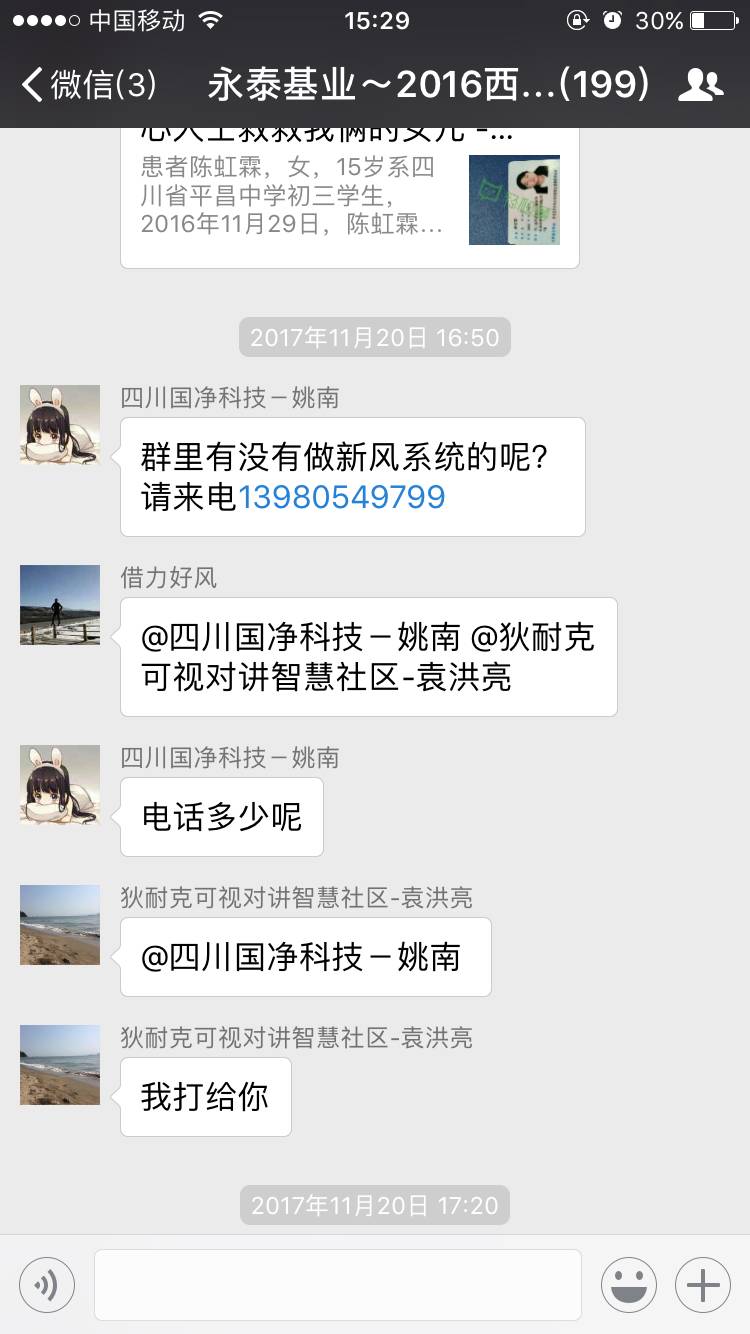Focus the message text field
The height and width of the screenshot is (1334, 750).
338,1285
